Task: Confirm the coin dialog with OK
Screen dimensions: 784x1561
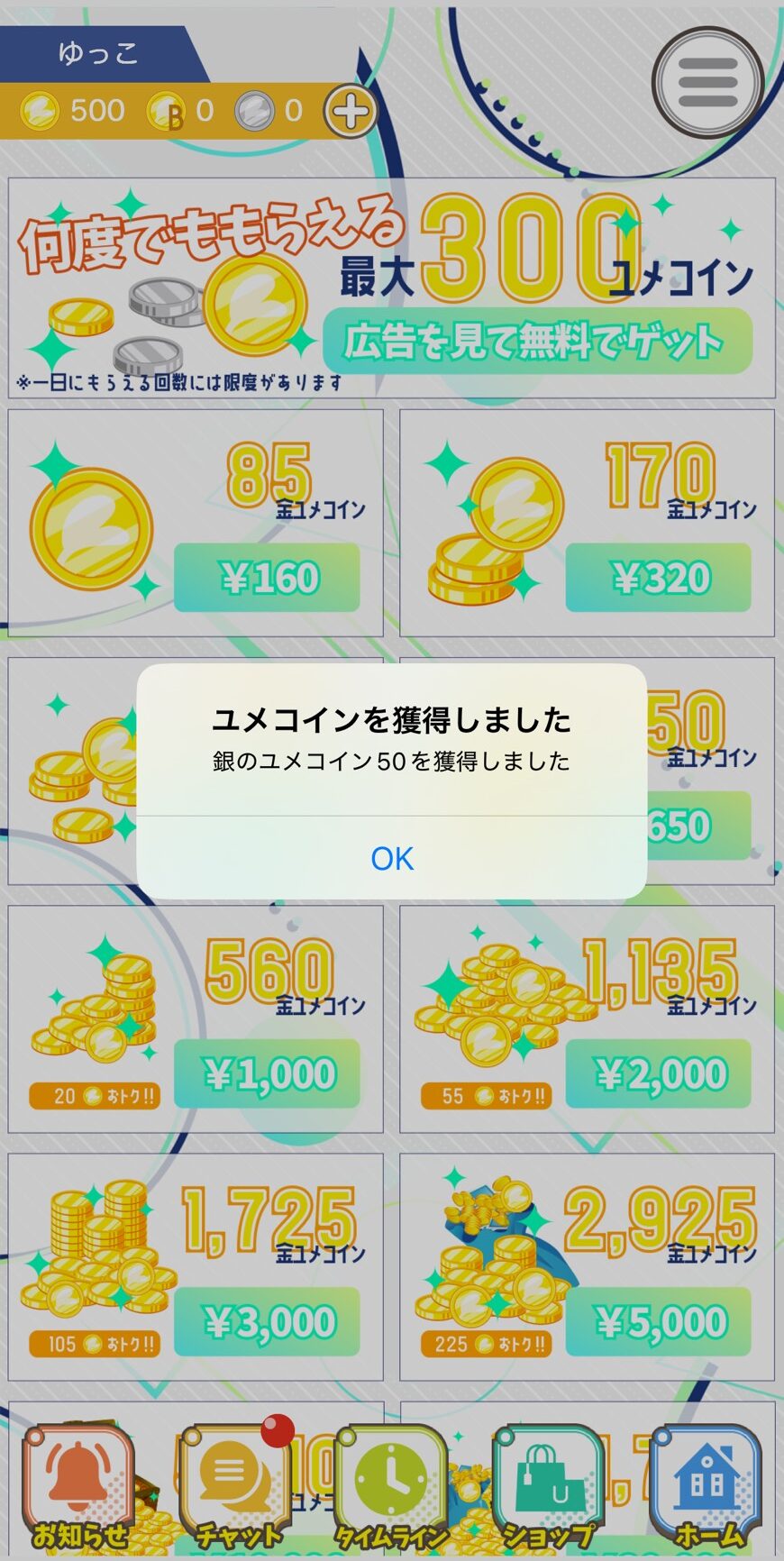Action: point(392,858)
